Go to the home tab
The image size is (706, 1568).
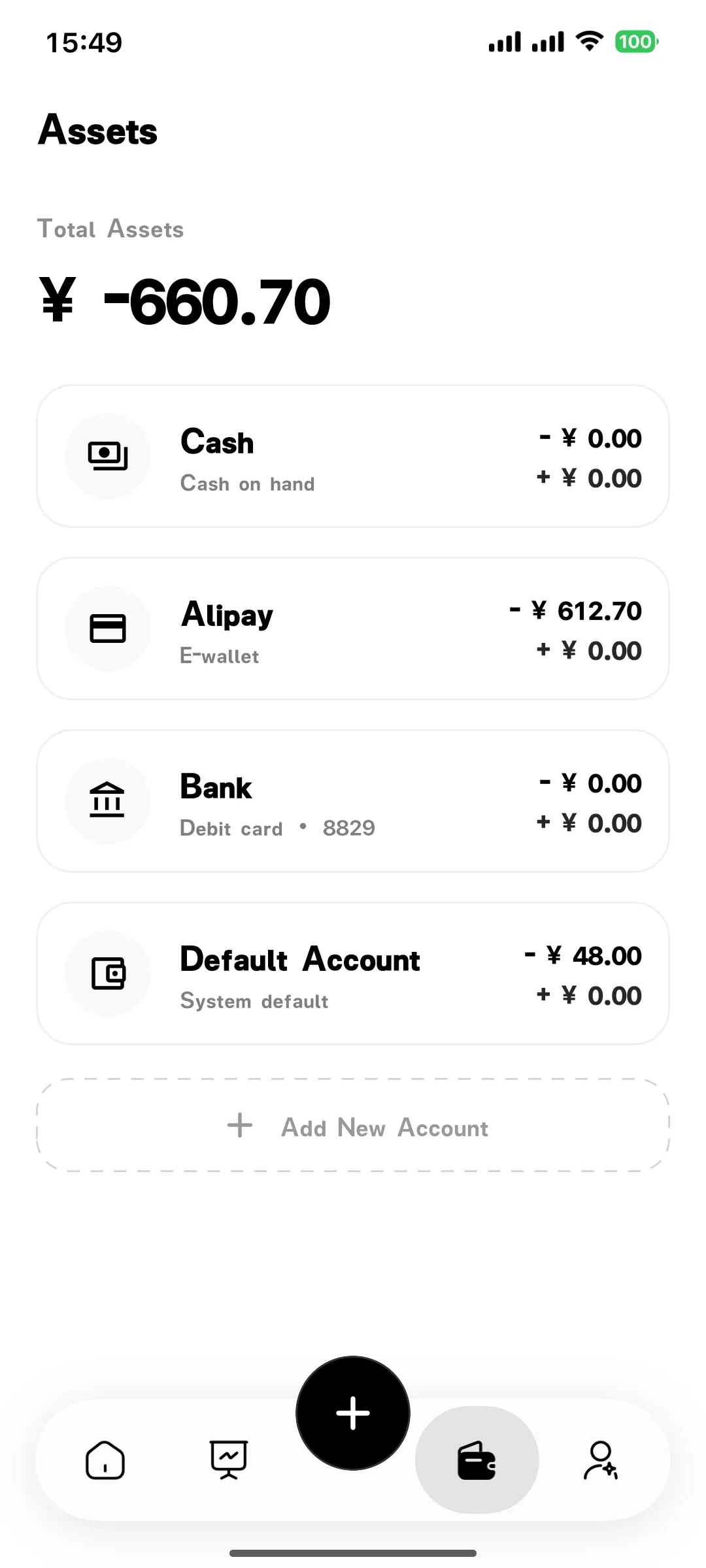tap(105, 1460)
